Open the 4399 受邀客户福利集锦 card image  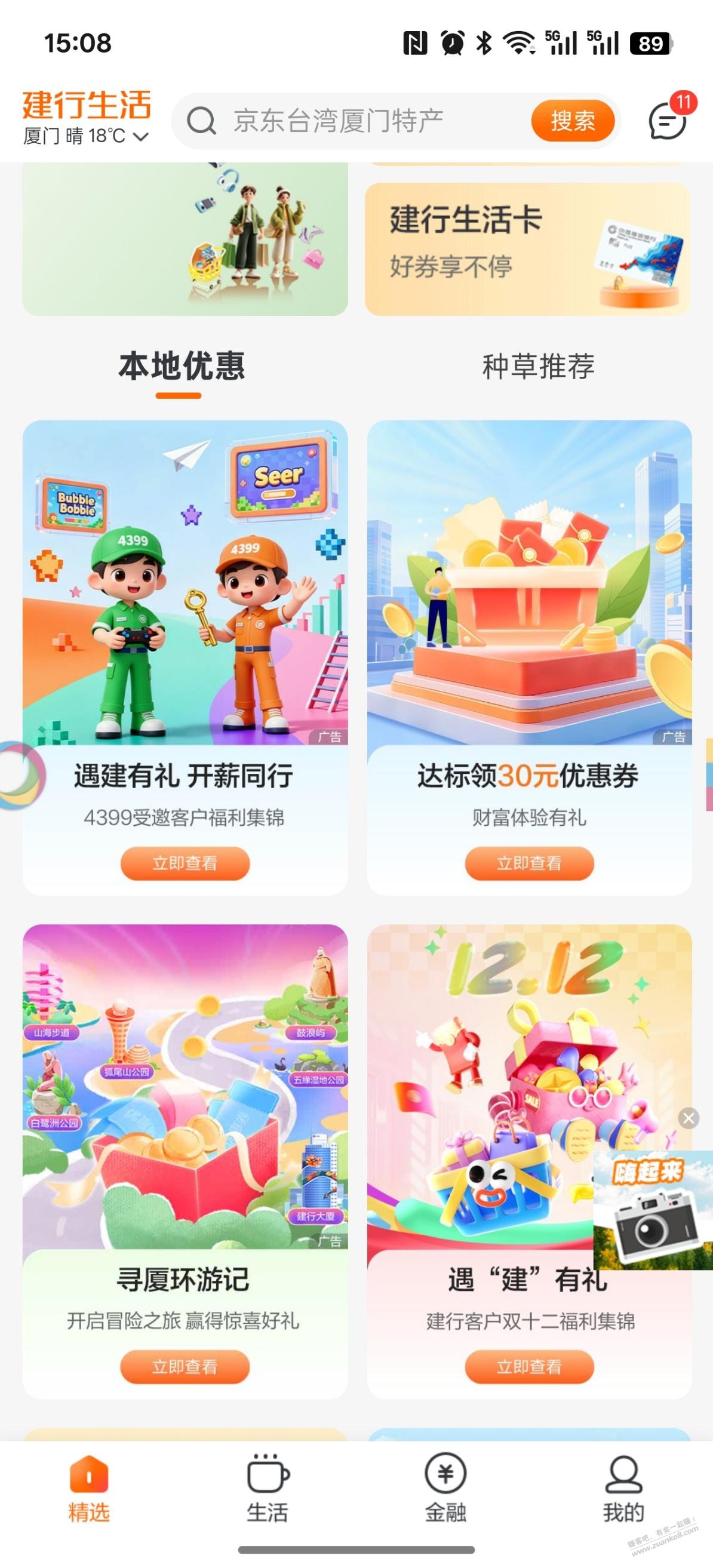185,583
